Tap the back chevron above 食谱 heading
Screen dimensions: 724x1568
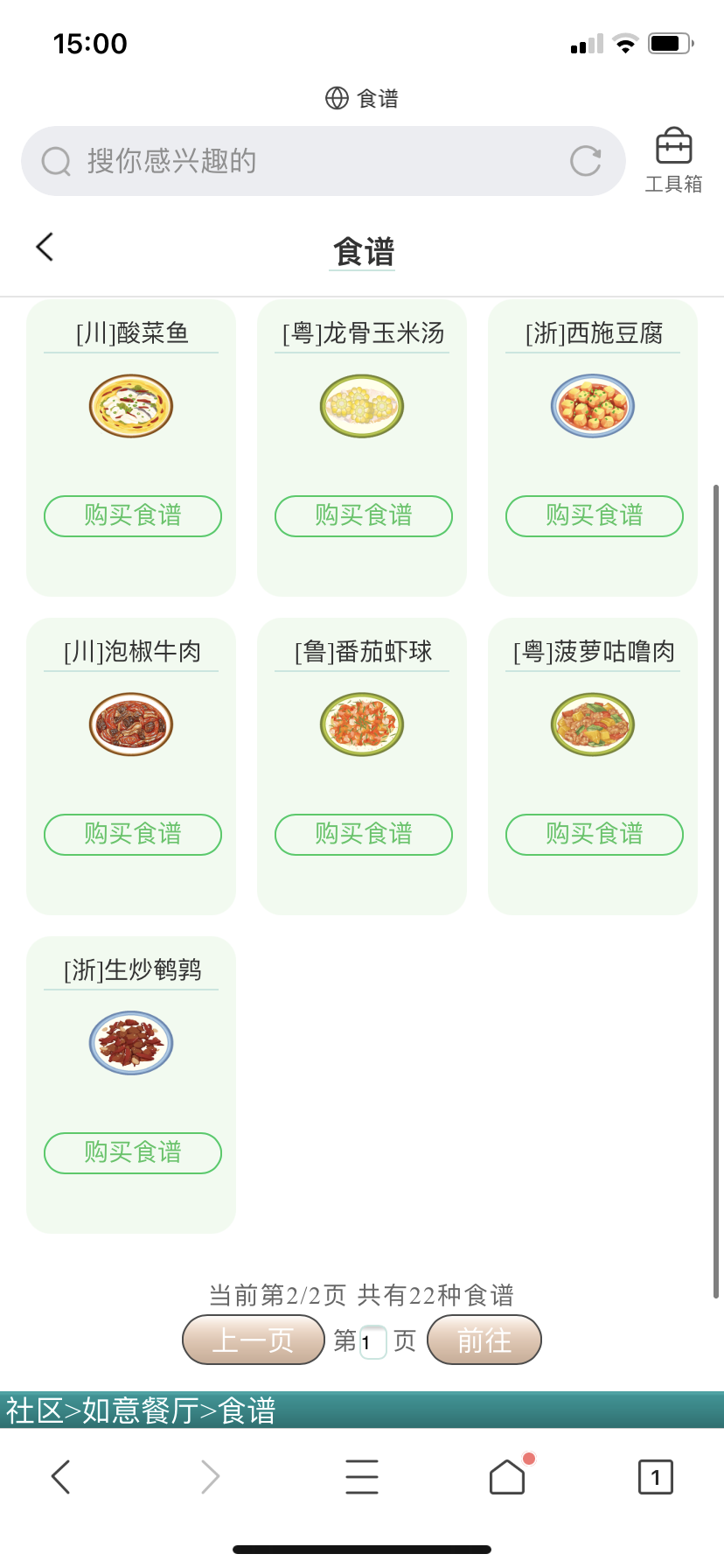pyautogui.click(x=44, y=247)
